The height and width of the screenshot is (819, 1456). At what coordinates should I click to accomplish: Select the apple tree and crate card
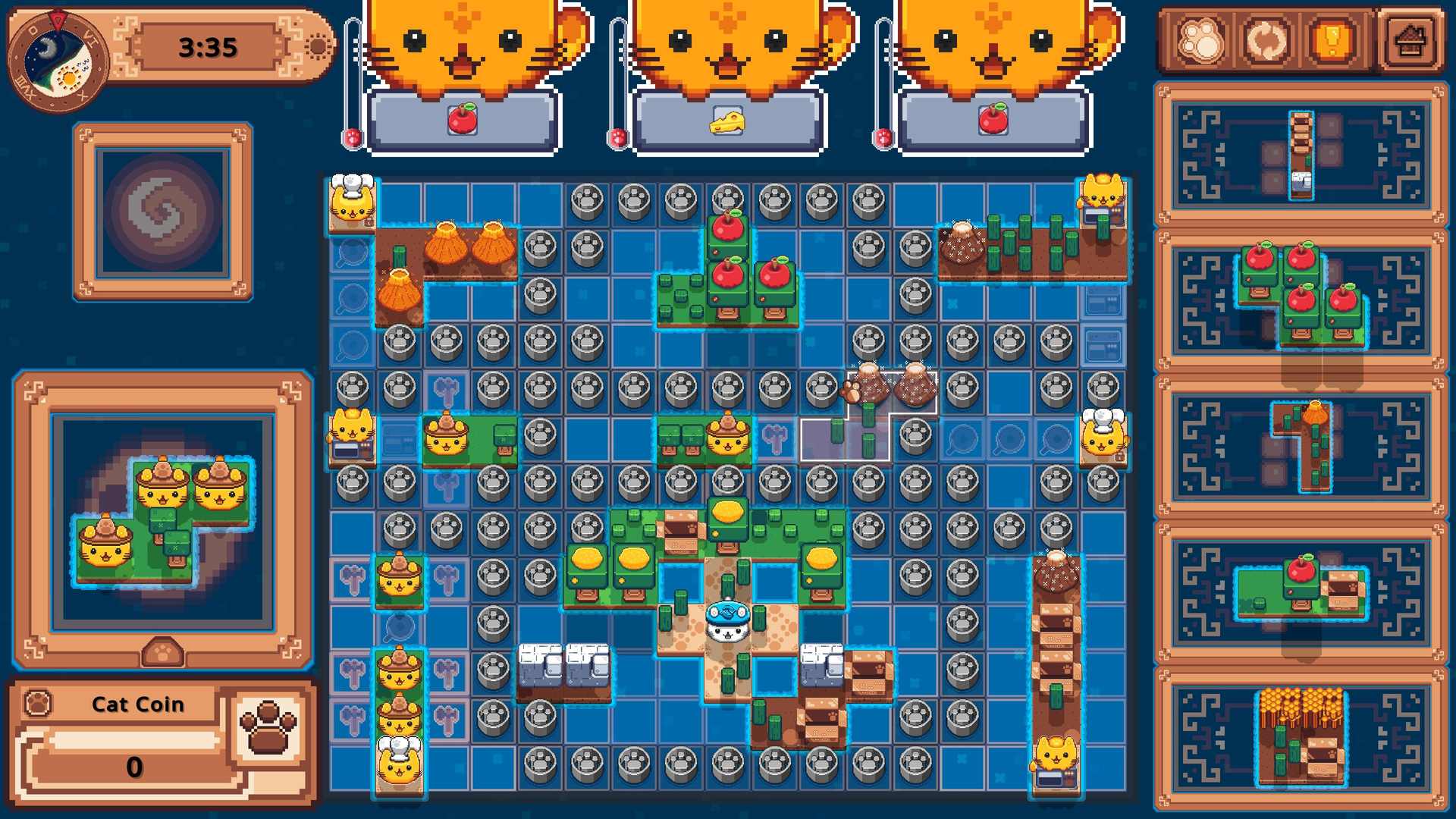coord(1300,593)
